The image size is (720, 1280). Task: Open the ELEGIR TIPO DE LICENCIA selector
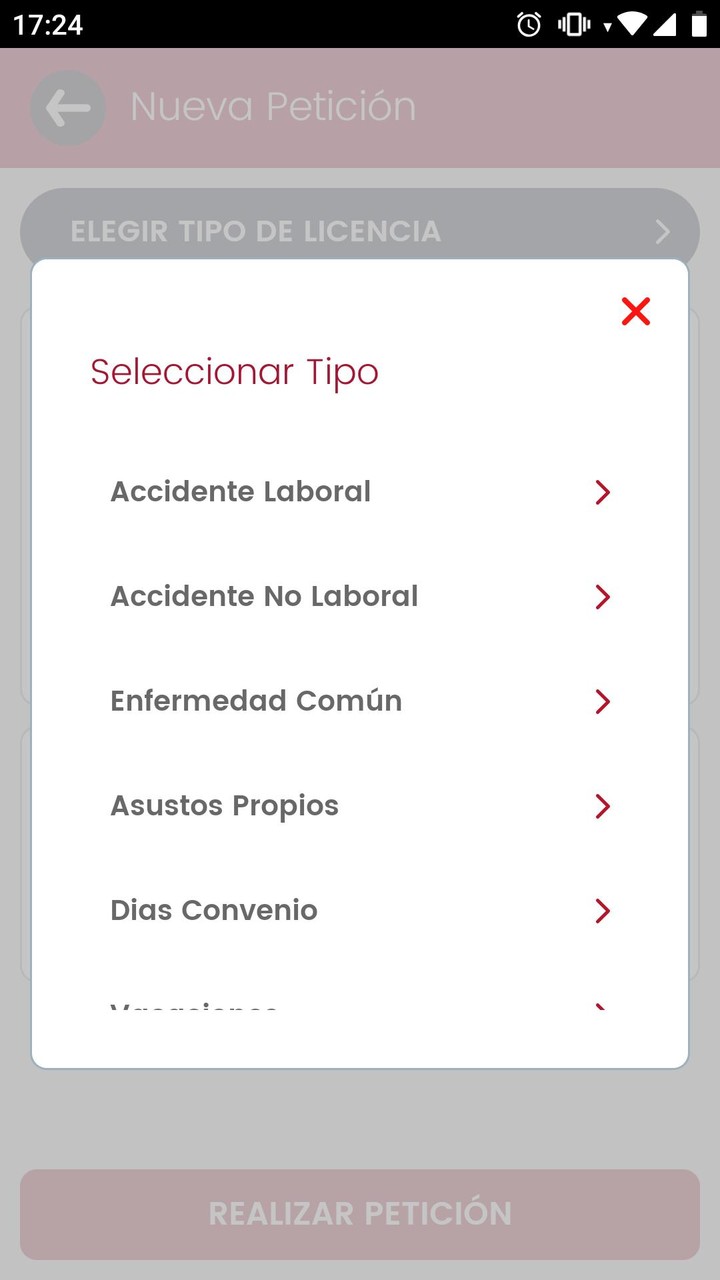(360, 231)
